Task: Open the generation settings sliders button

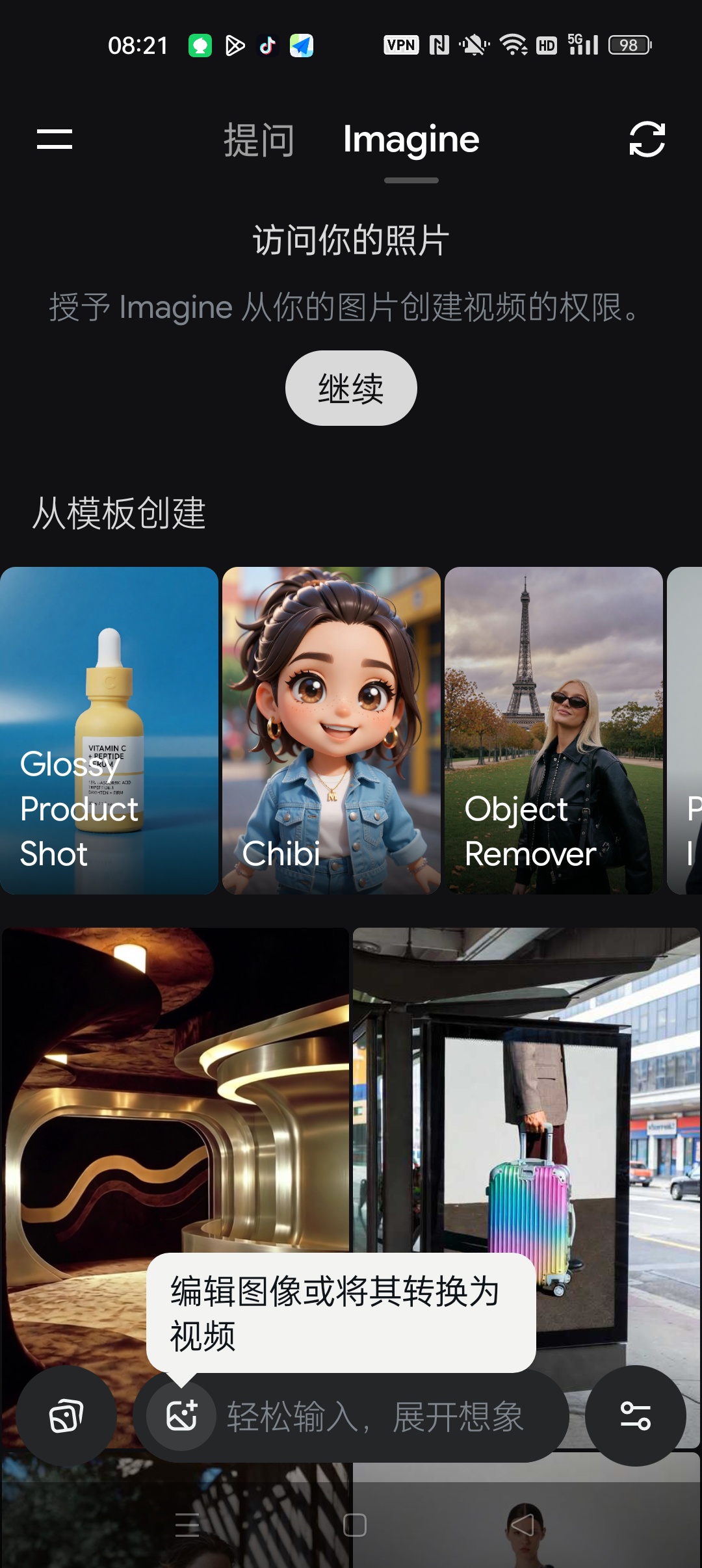Action: pos(636,1416)
